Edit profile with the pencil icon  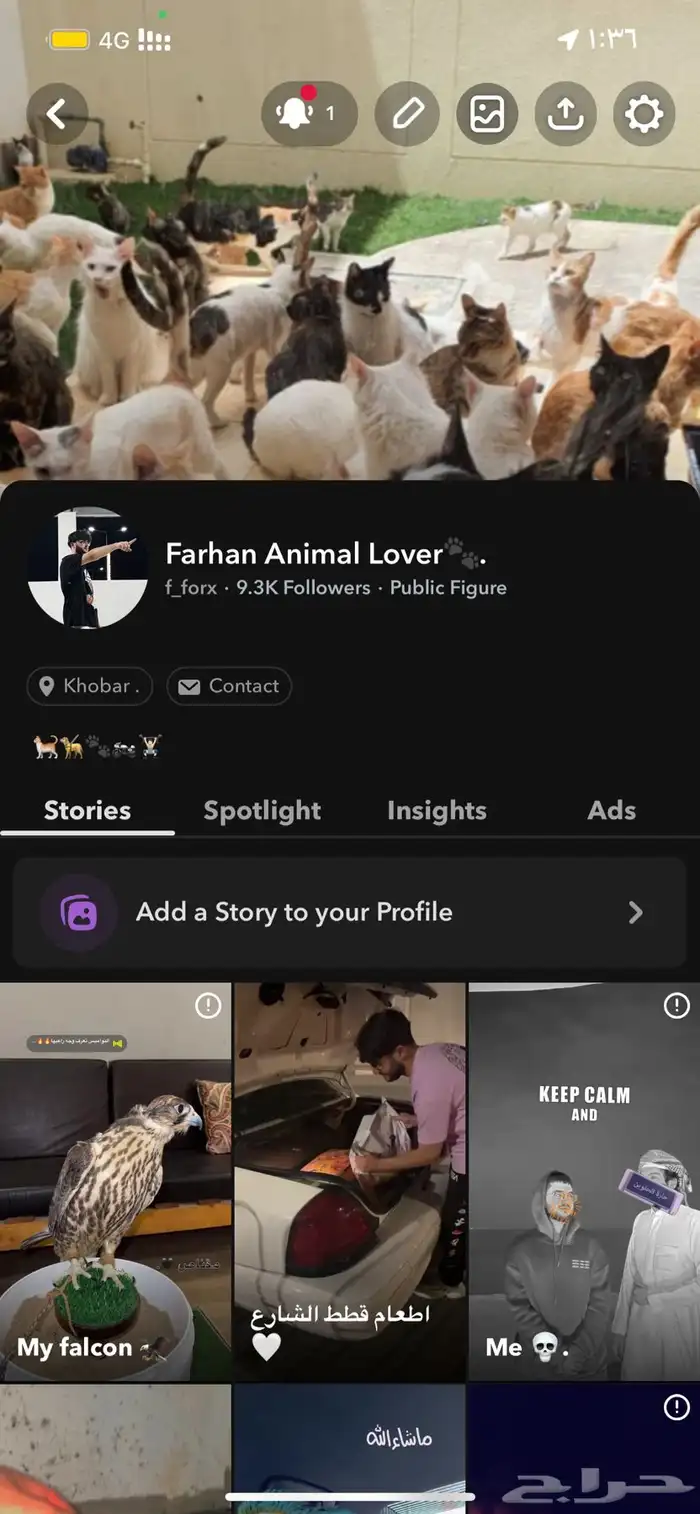point(407,114)
